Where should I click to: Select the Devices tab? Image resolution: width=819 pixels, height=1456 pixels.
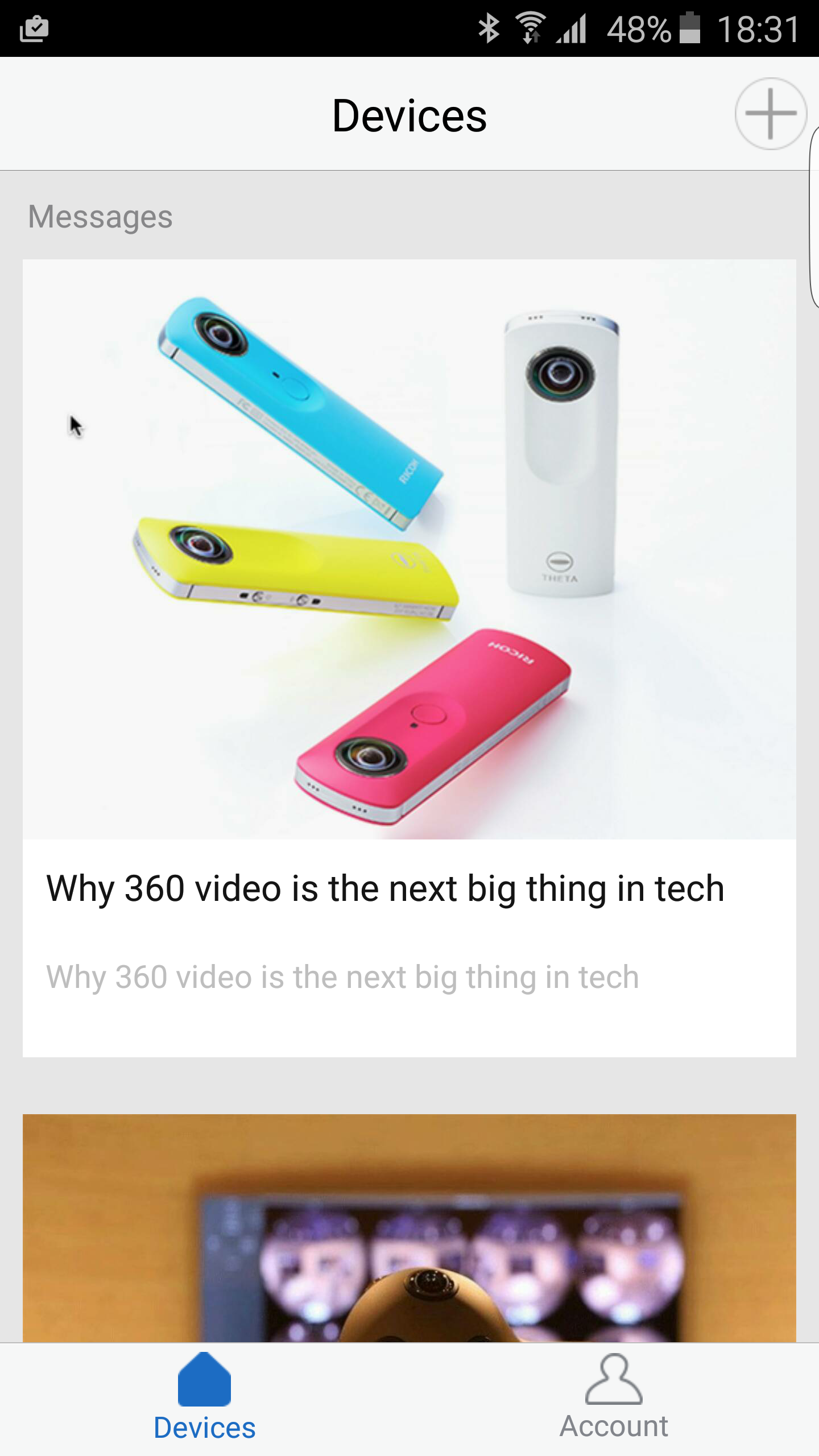205,1399
